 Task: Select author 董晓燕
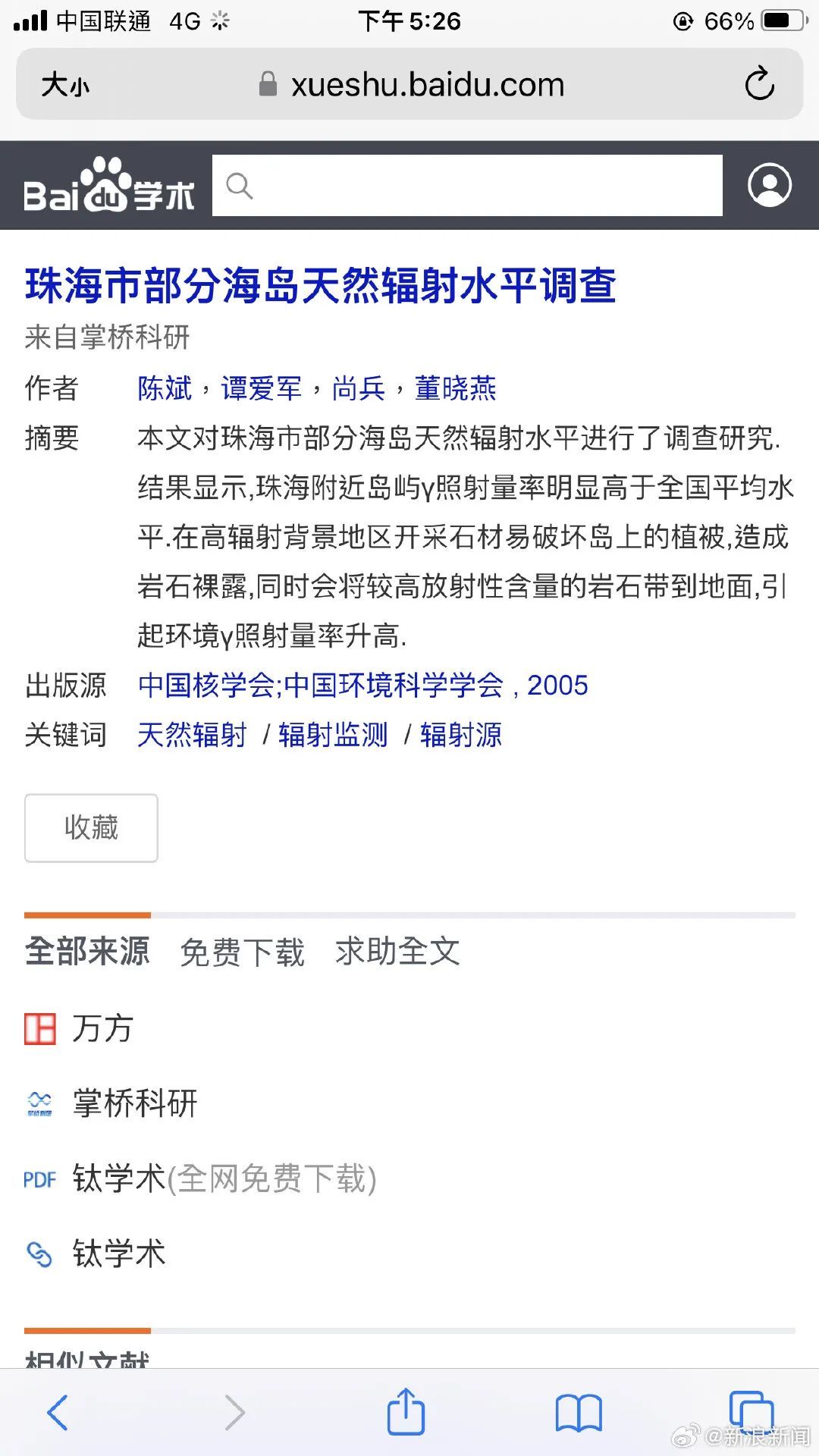(x=455, y=388)
